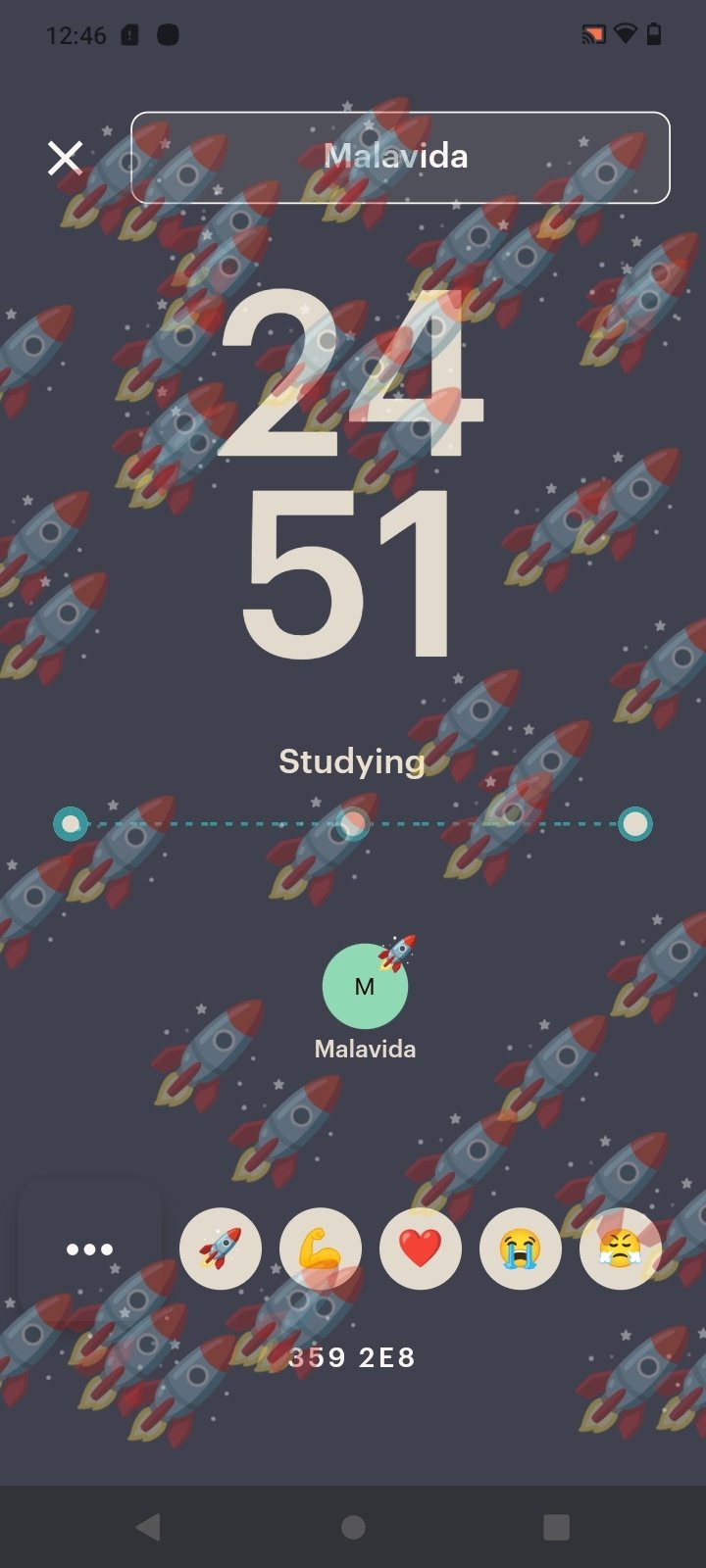Go to the home screen
The height and width of the screenshot is (1568, 706).
353,1526
